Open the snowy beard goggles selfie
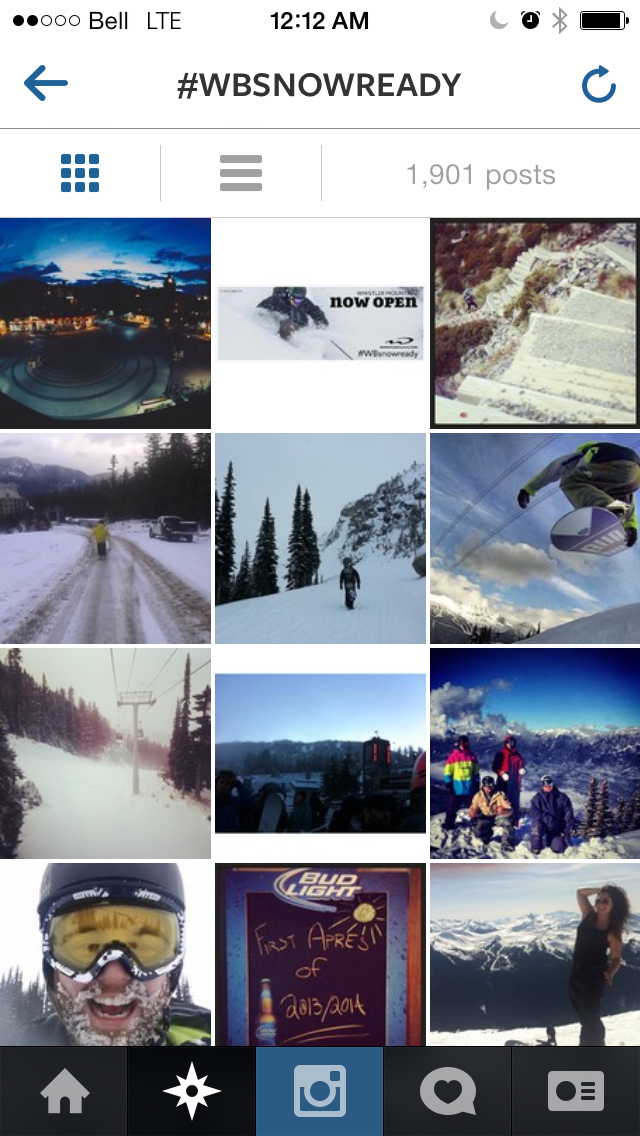Viewport: 640px width, 1136px height. 105,954
